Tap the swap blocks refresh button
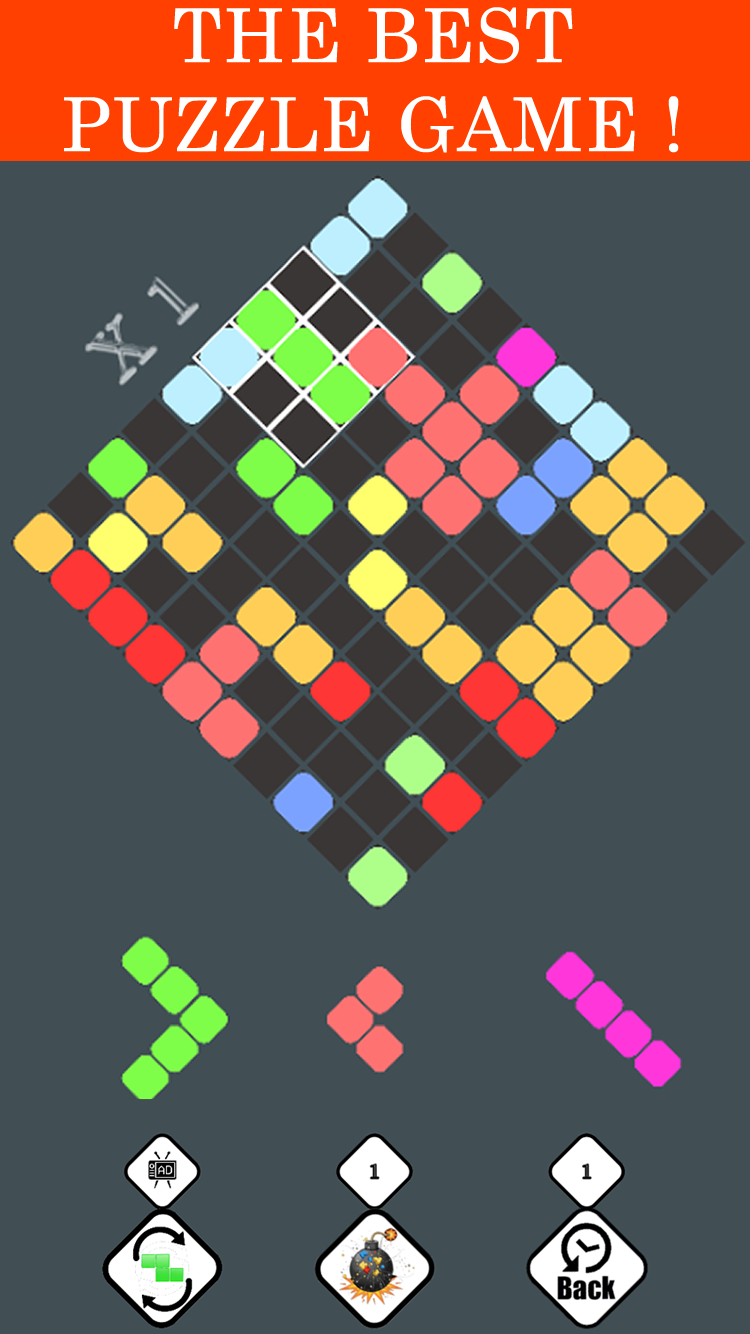The height and width of the screenshot is (1334, 750). 162,1267
